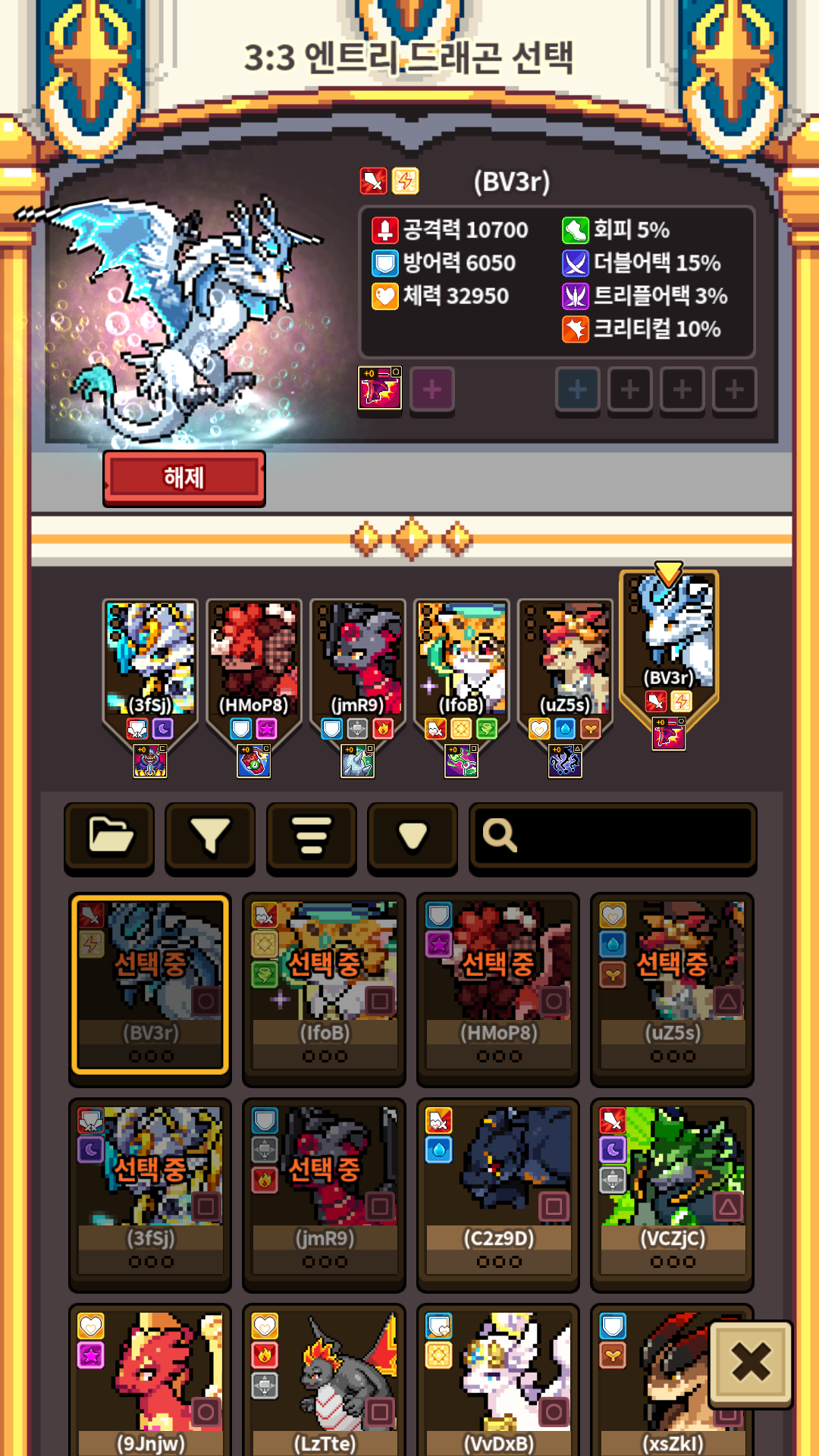Open the funnel filter button
The height and width of the screenshot is (1456, 819).
point(210,837)
